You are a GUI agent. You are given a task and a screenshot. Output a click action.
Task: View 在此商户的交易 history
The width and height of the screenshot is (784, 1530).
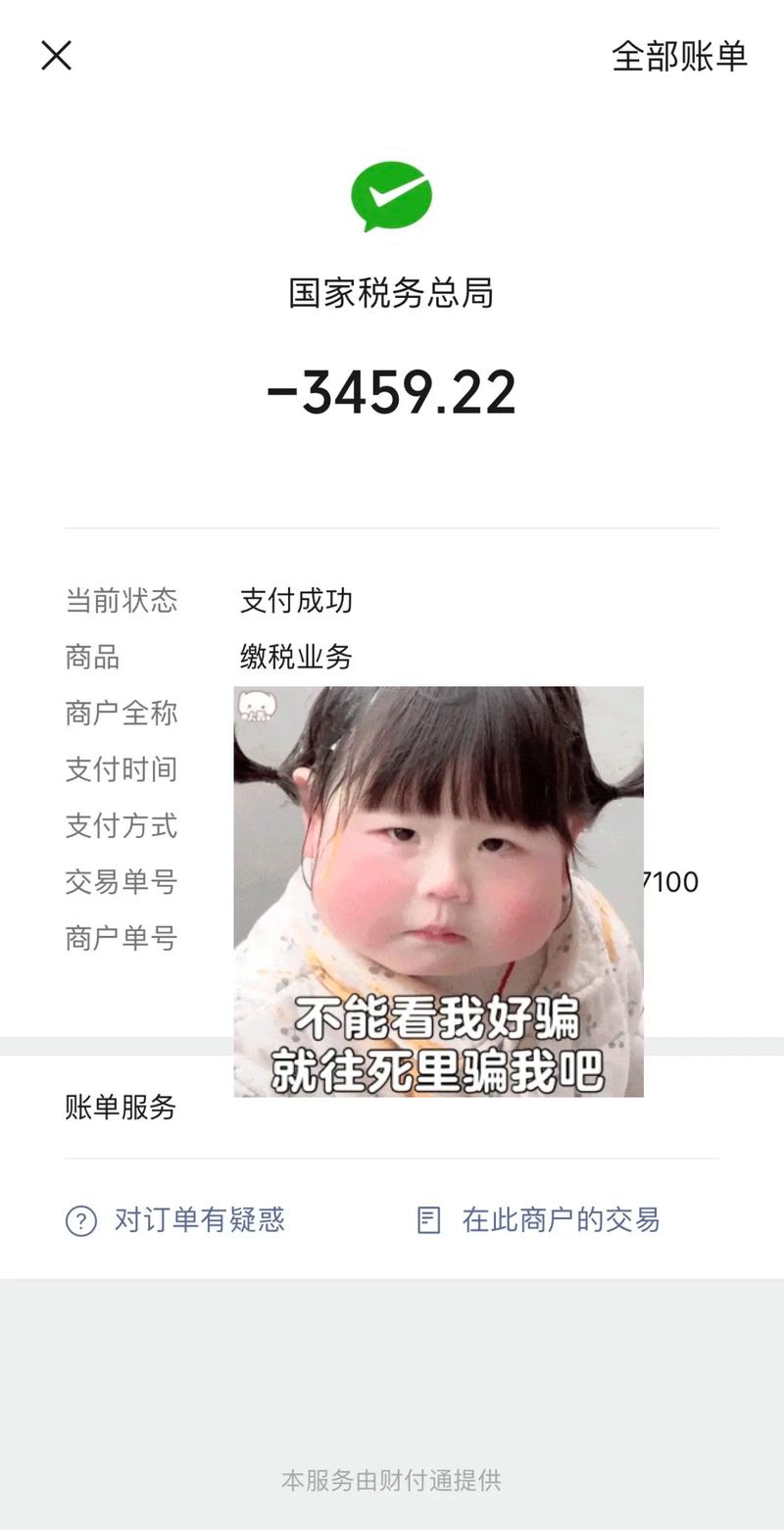(x=539, y=1220)
